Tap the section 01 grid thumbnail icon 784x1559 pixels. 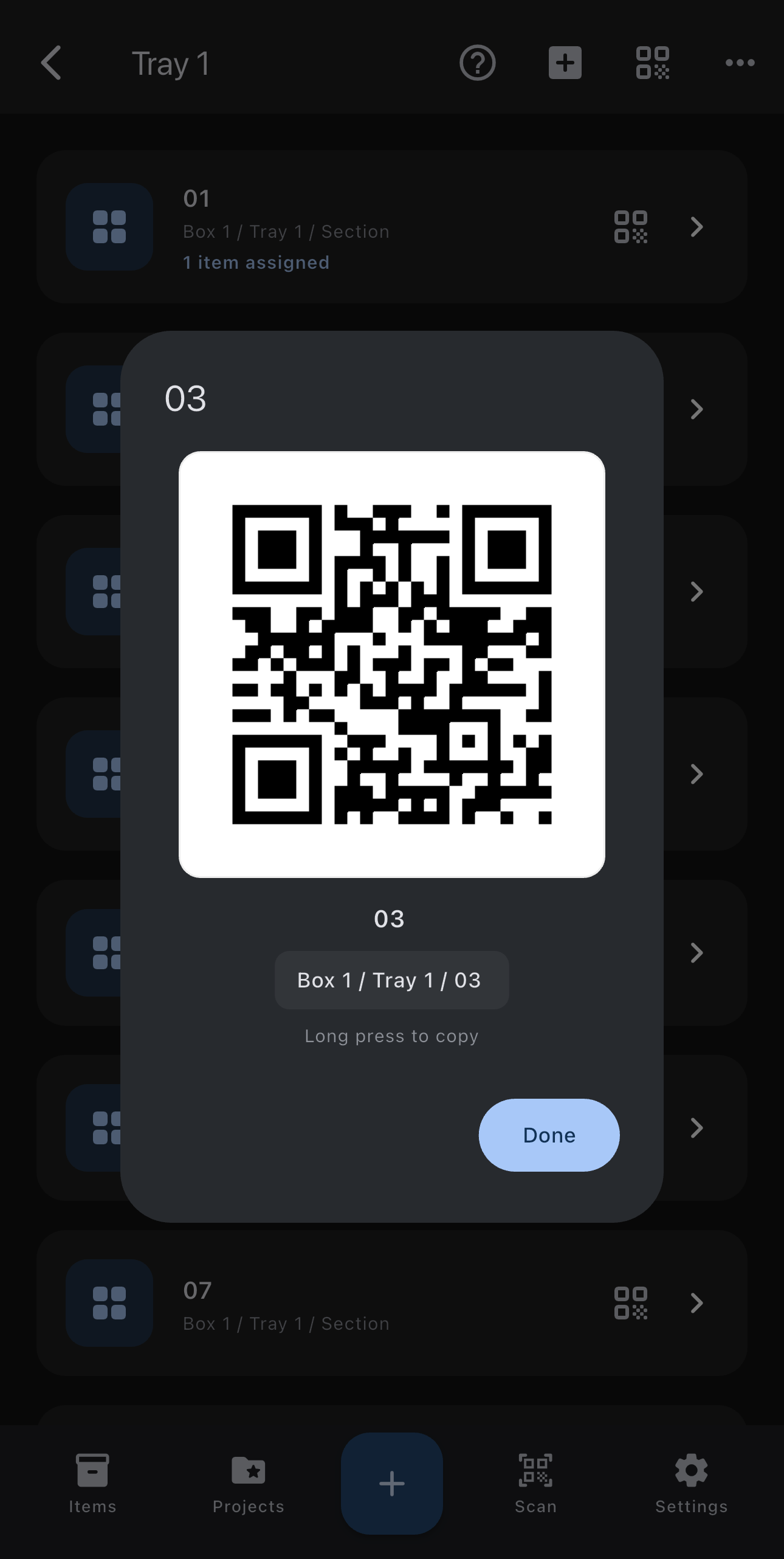pyautogui.click(x=110, y=226)
